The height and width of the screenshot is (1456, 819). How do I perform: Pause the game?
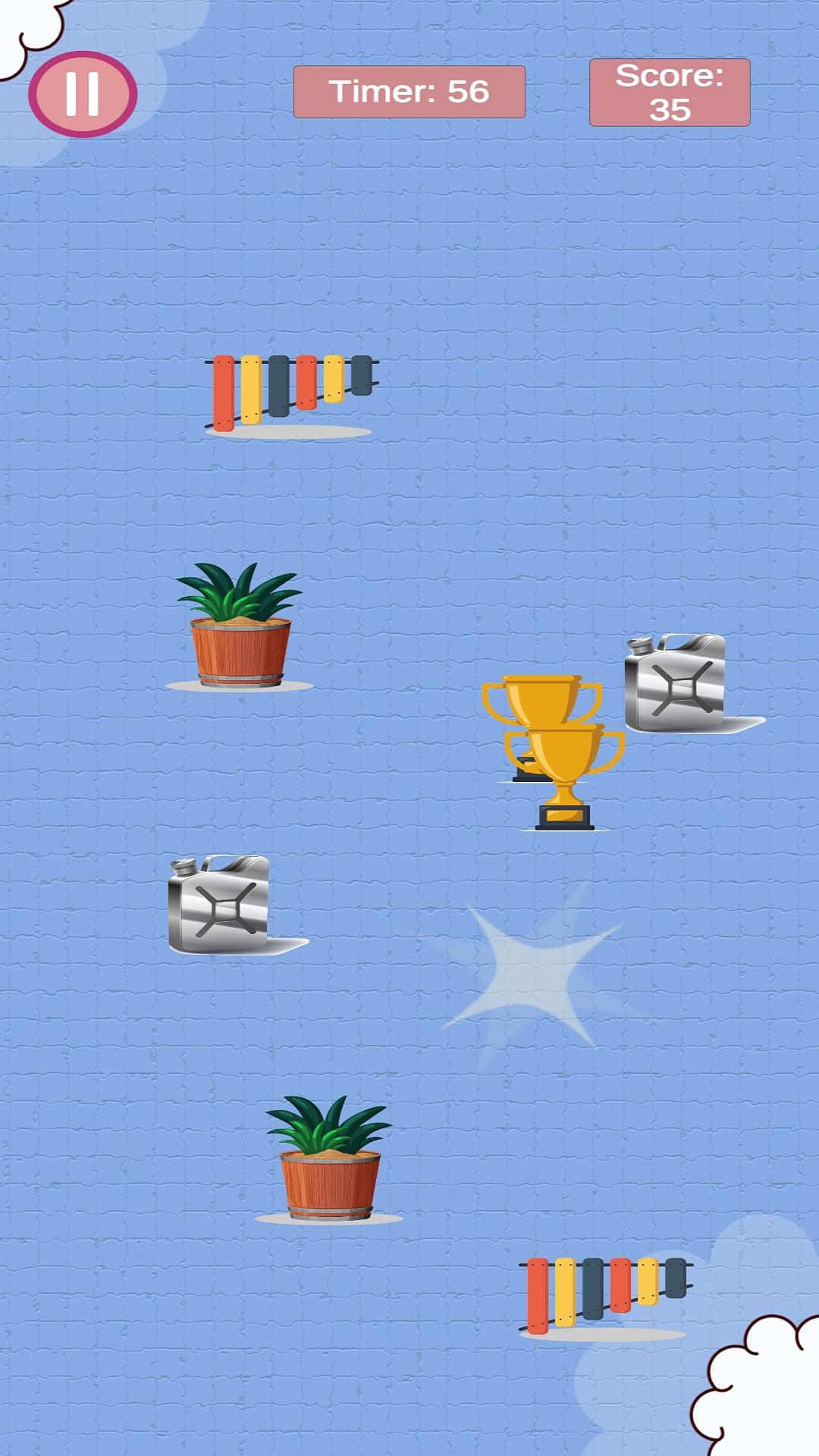83,94
